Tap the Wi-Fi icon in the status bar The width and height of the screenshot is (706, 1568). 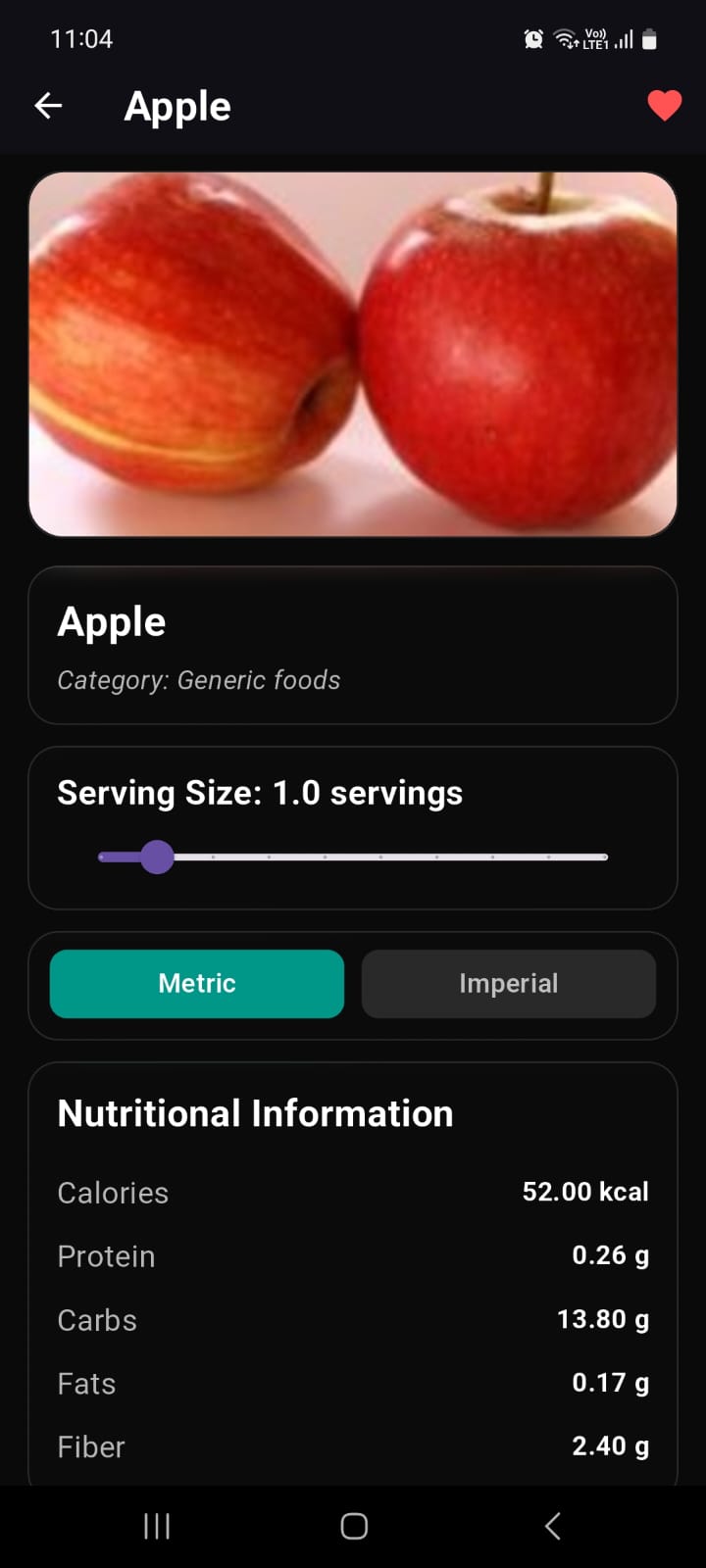coord(564,39)
